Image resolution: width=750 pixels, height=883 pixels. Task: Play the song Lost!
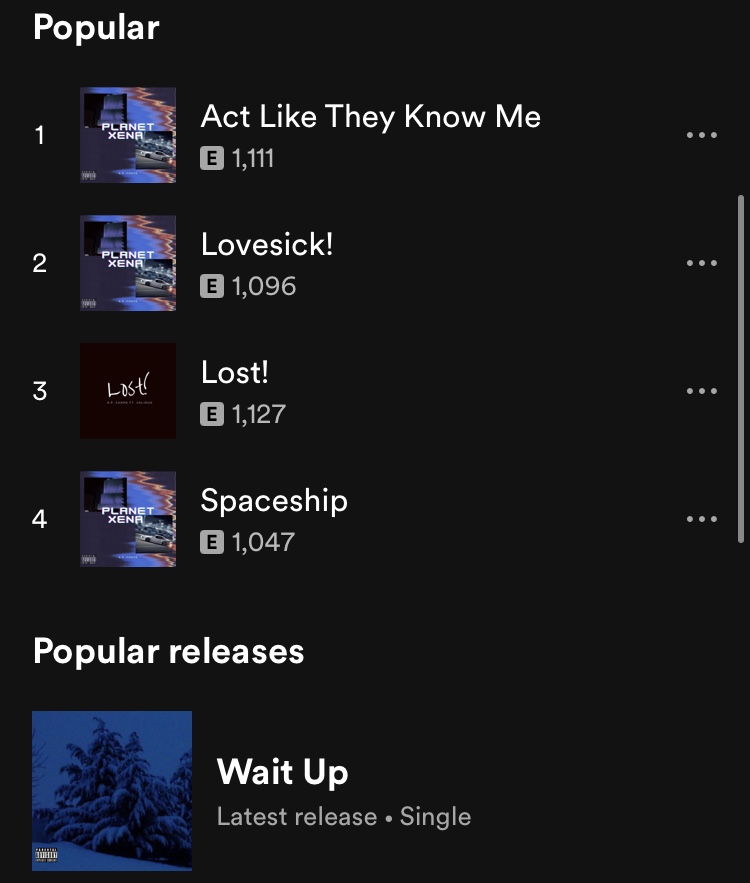pyautogui.click(x=235, y=373)
